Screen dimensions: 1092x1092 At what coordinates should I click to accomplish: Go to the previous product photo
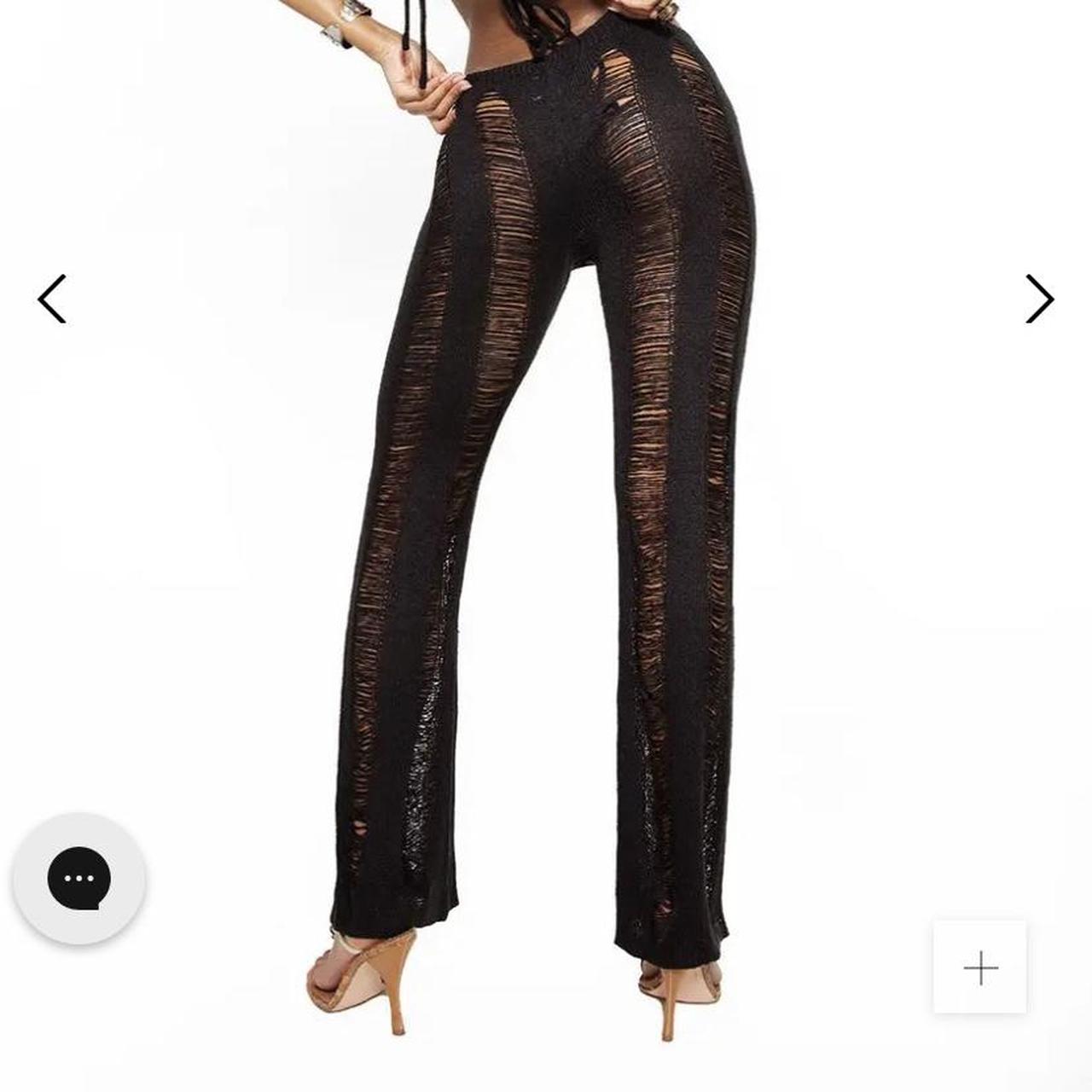pos(52,299)
